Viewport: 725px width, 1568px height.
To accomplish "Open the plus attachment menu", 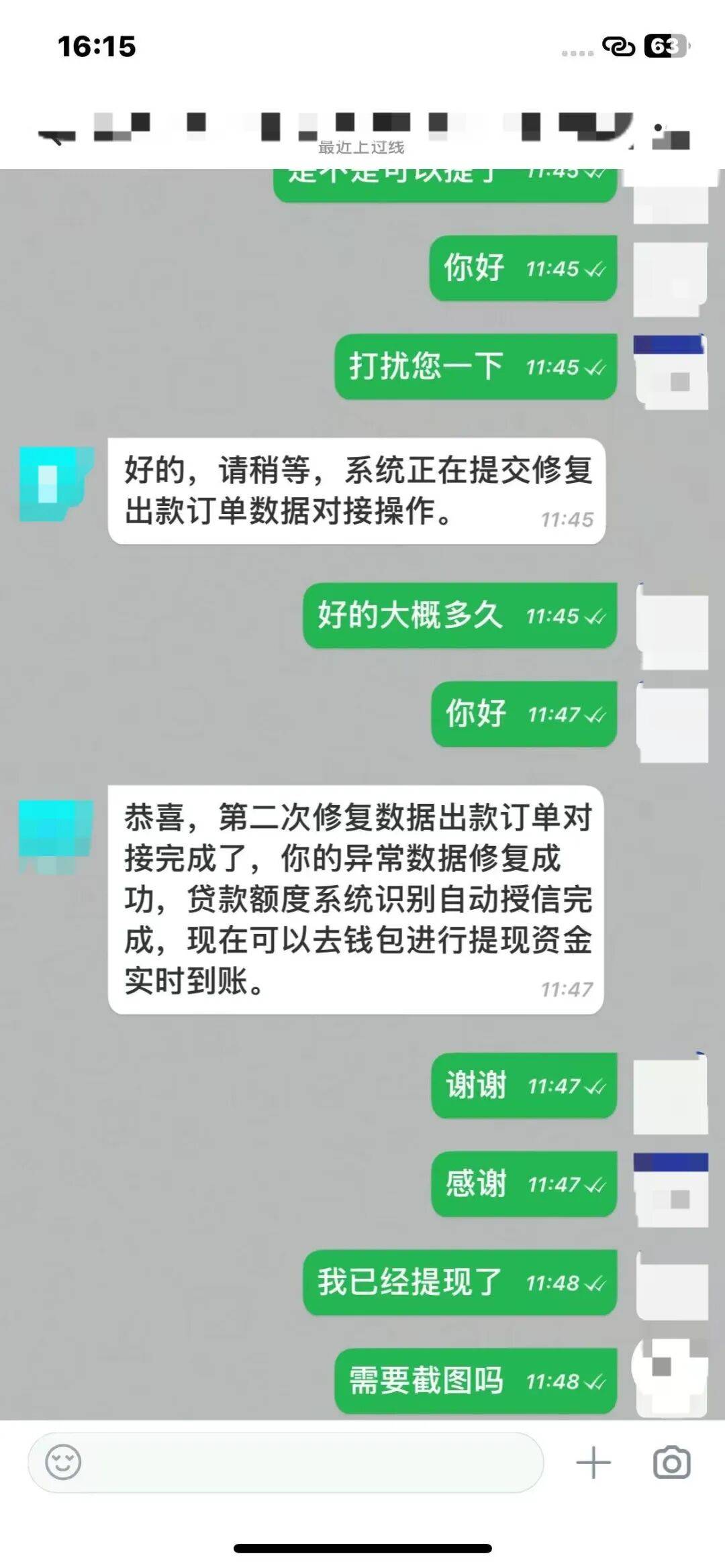I will [594, 1463].
